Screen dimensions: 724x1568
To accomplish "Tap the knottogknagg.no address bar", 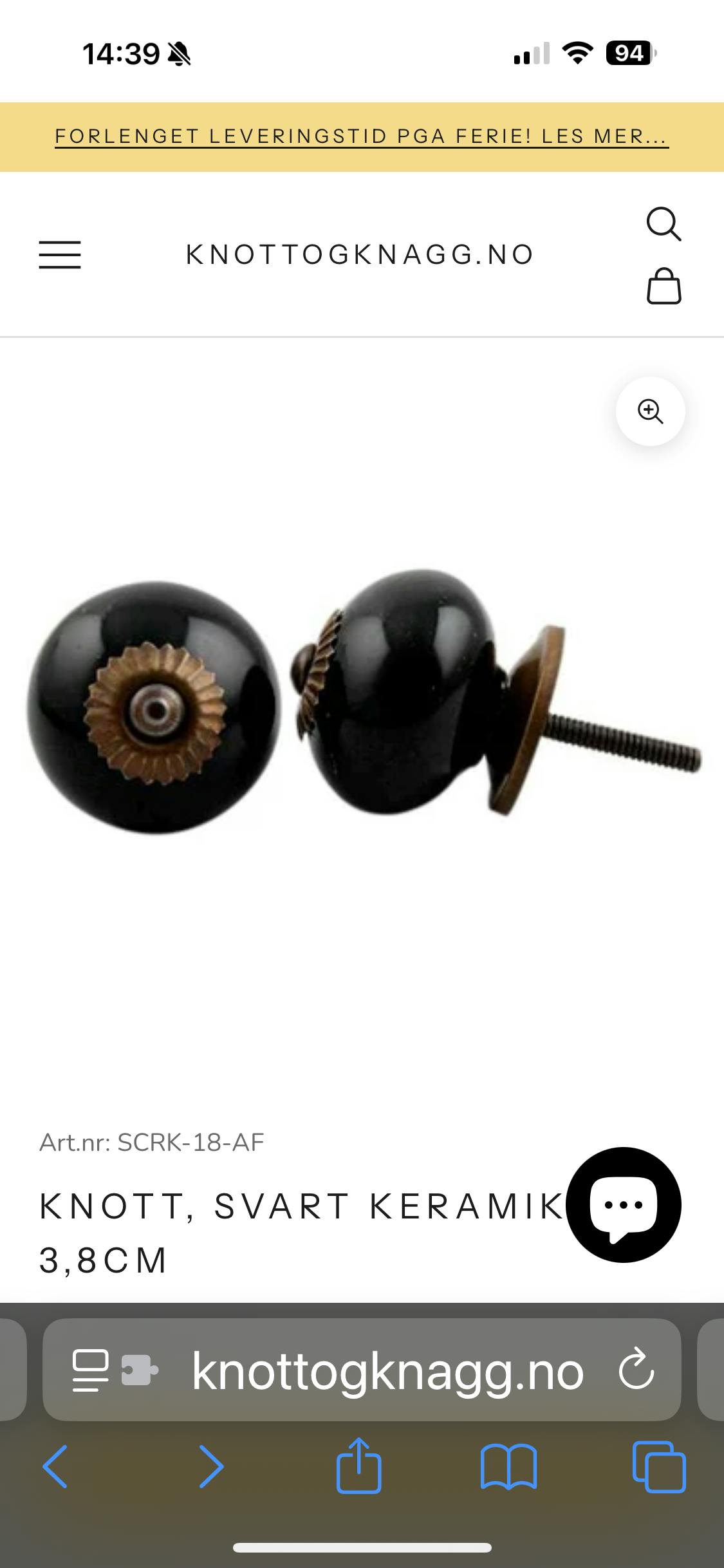I will tap(387, 1371).
